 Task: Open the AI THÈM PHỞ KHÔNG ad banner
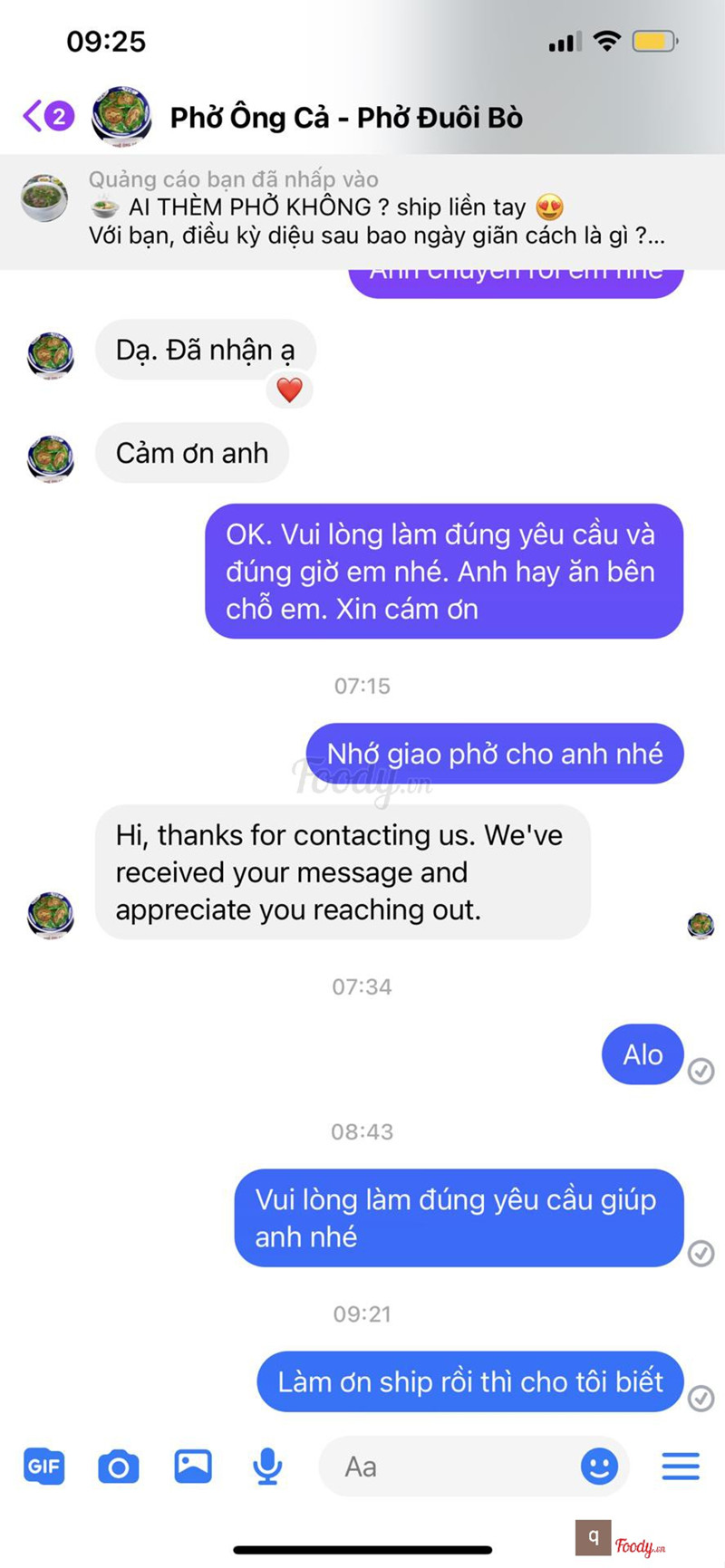point(362,208)
